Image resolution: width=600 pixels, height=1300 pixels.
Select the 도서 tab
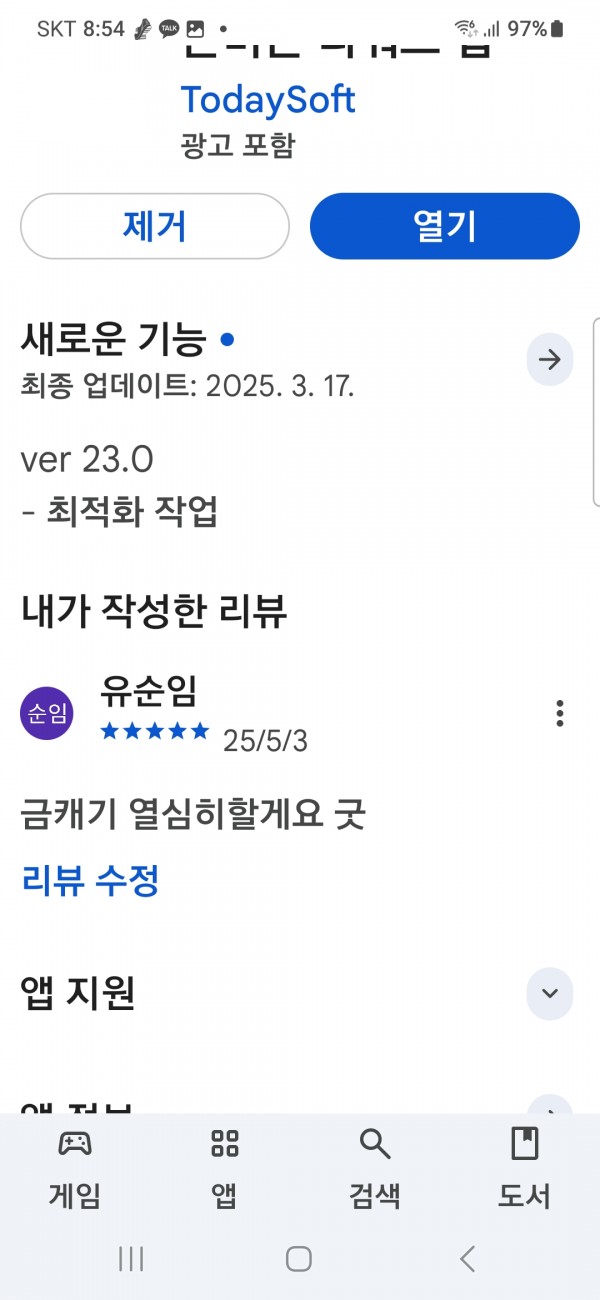click(525, 1168)
